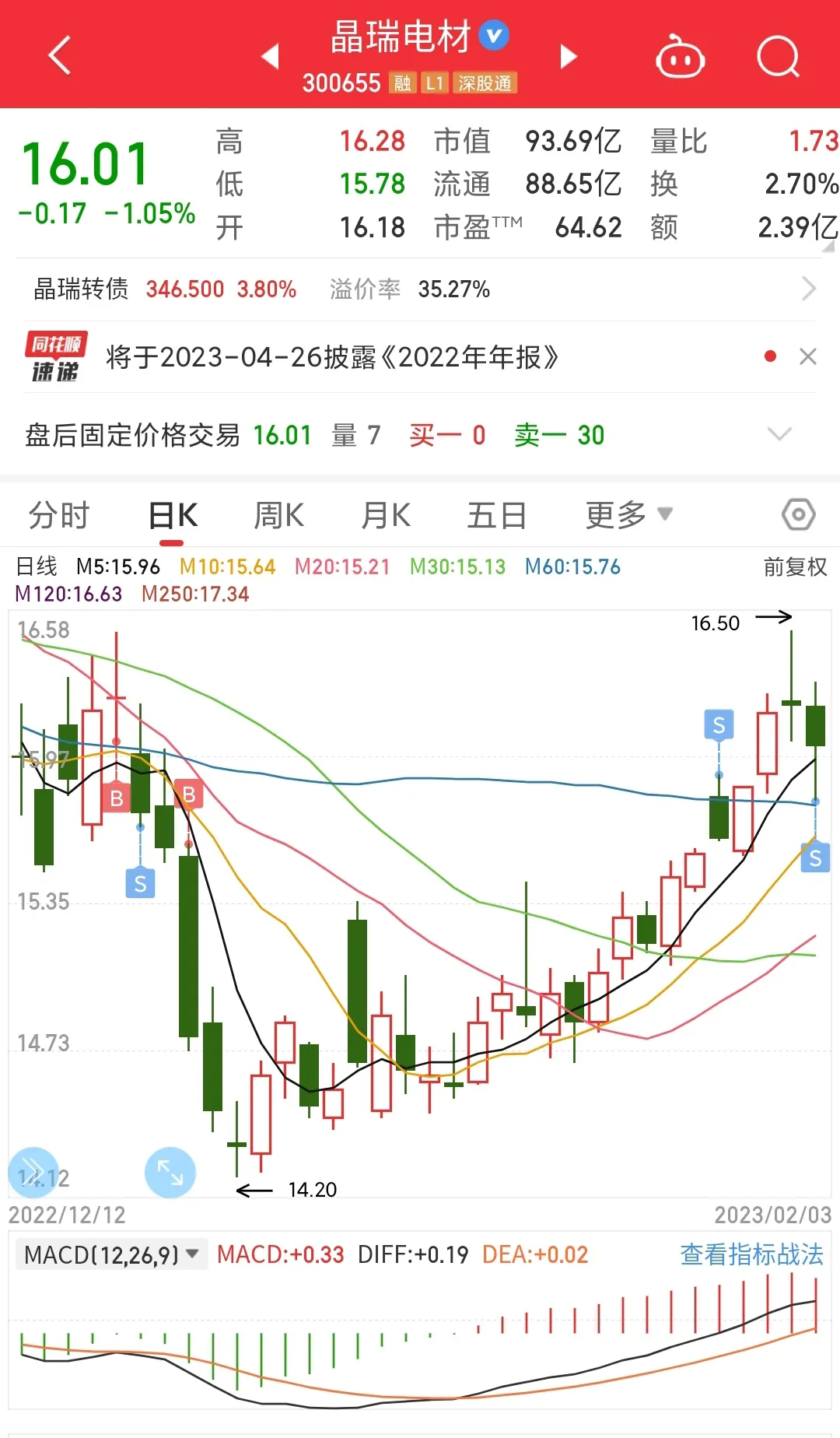Dismiss the 同花顺速递 notice
Viewport: 840px width, 1438px height.
click(808, 356)
